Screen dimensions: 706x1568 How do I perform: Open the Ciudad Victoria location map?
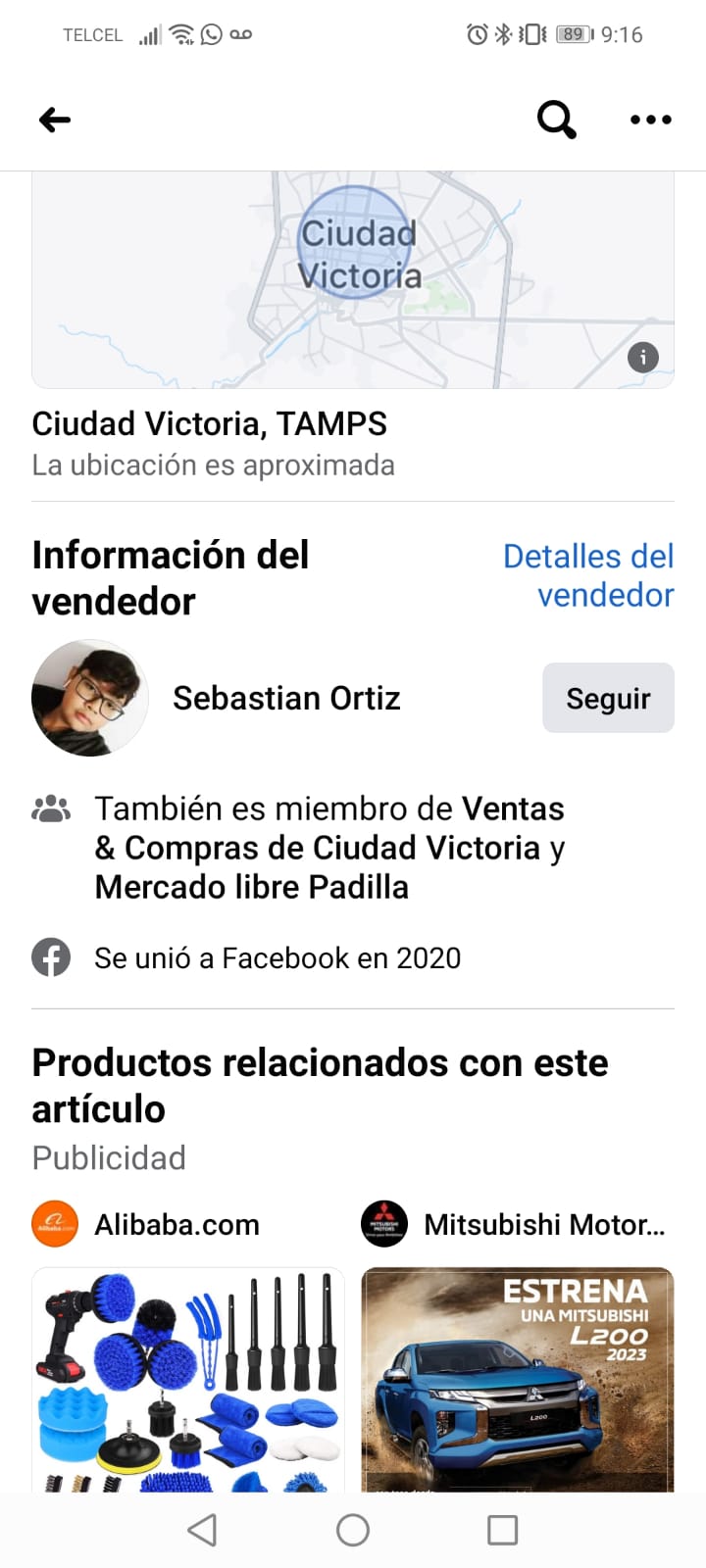tap(353, 279)
